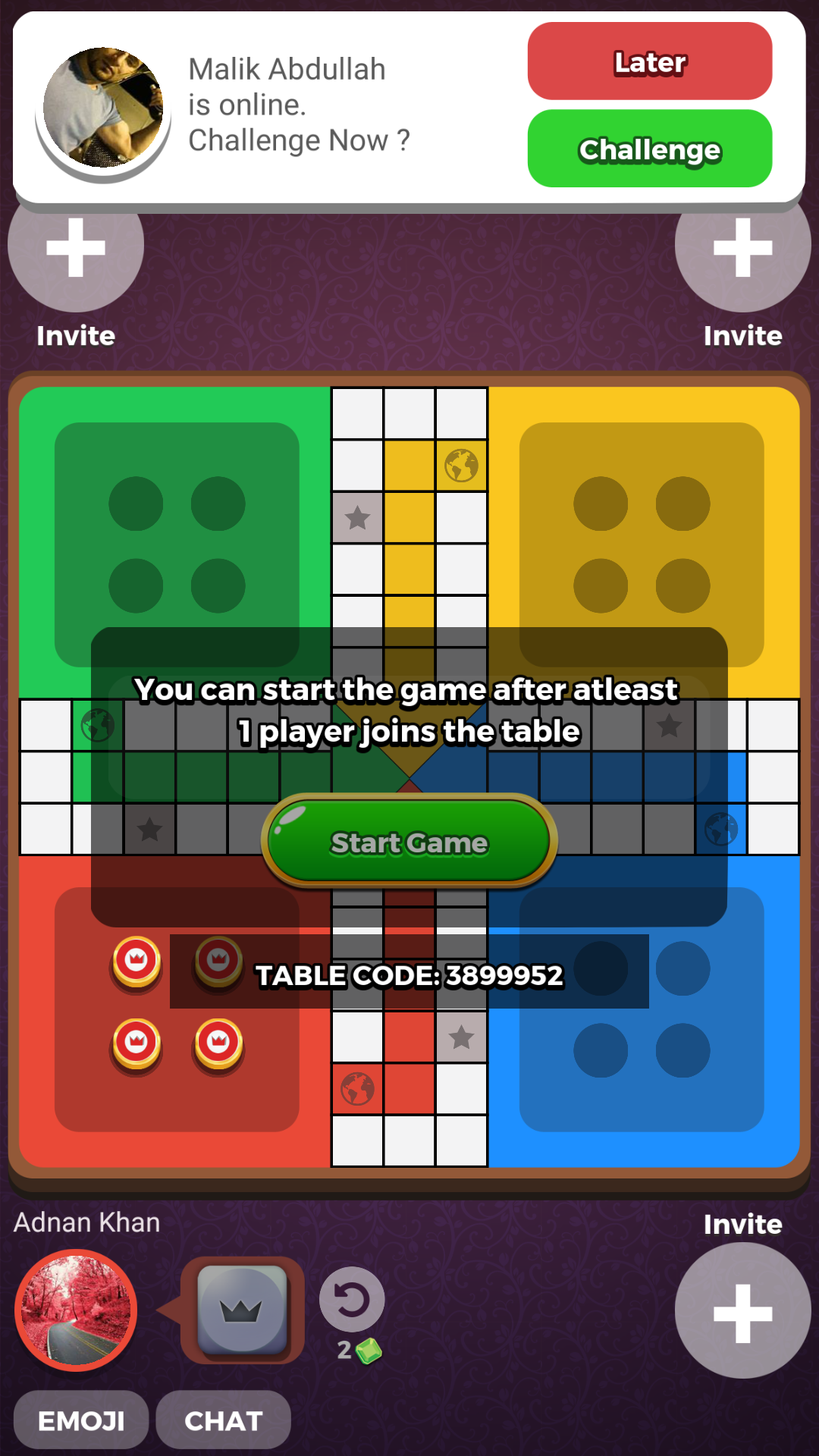Viewport: 819px width, 1456px height.
Task: Tap the undo dice icon costing 2 gems
Action: tap(352, 1300)
